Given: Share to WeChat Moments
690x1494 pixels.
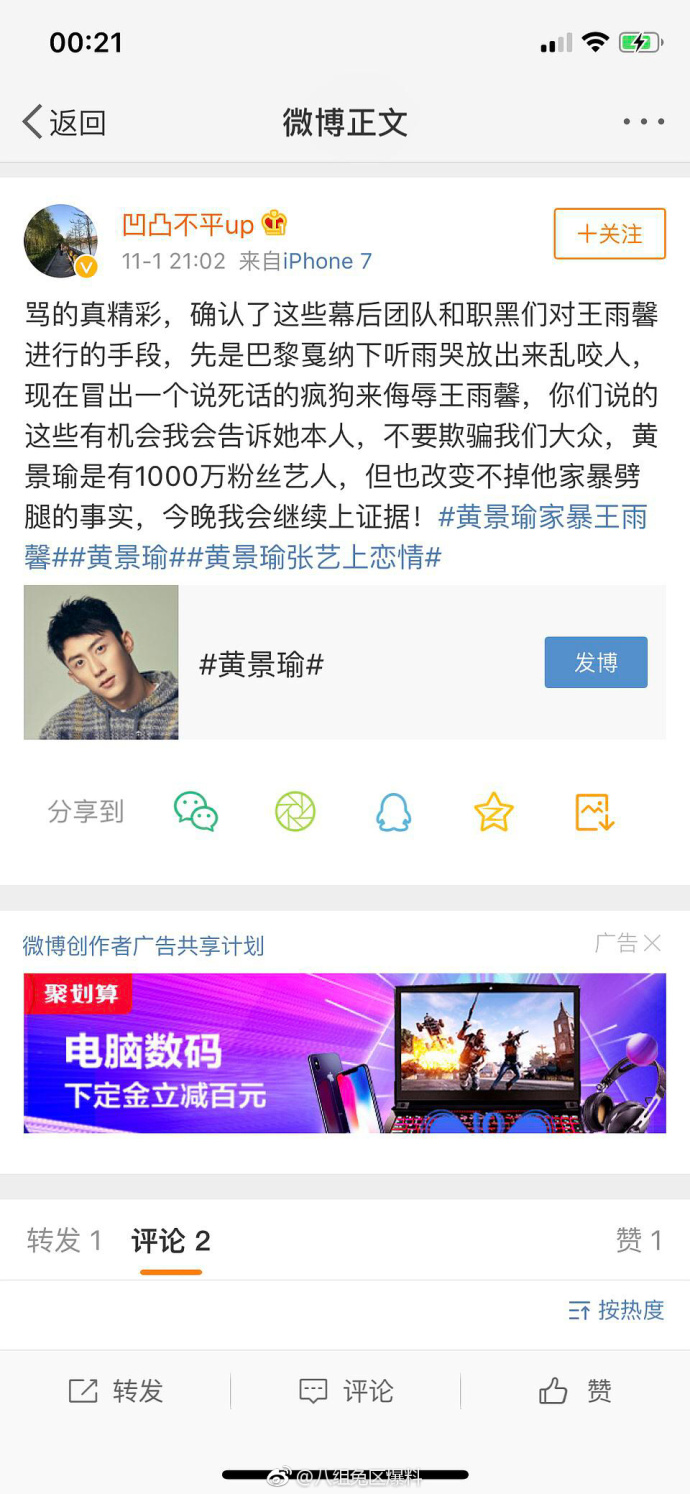Looking at the screenshot, I should click(x=295, y=811).
